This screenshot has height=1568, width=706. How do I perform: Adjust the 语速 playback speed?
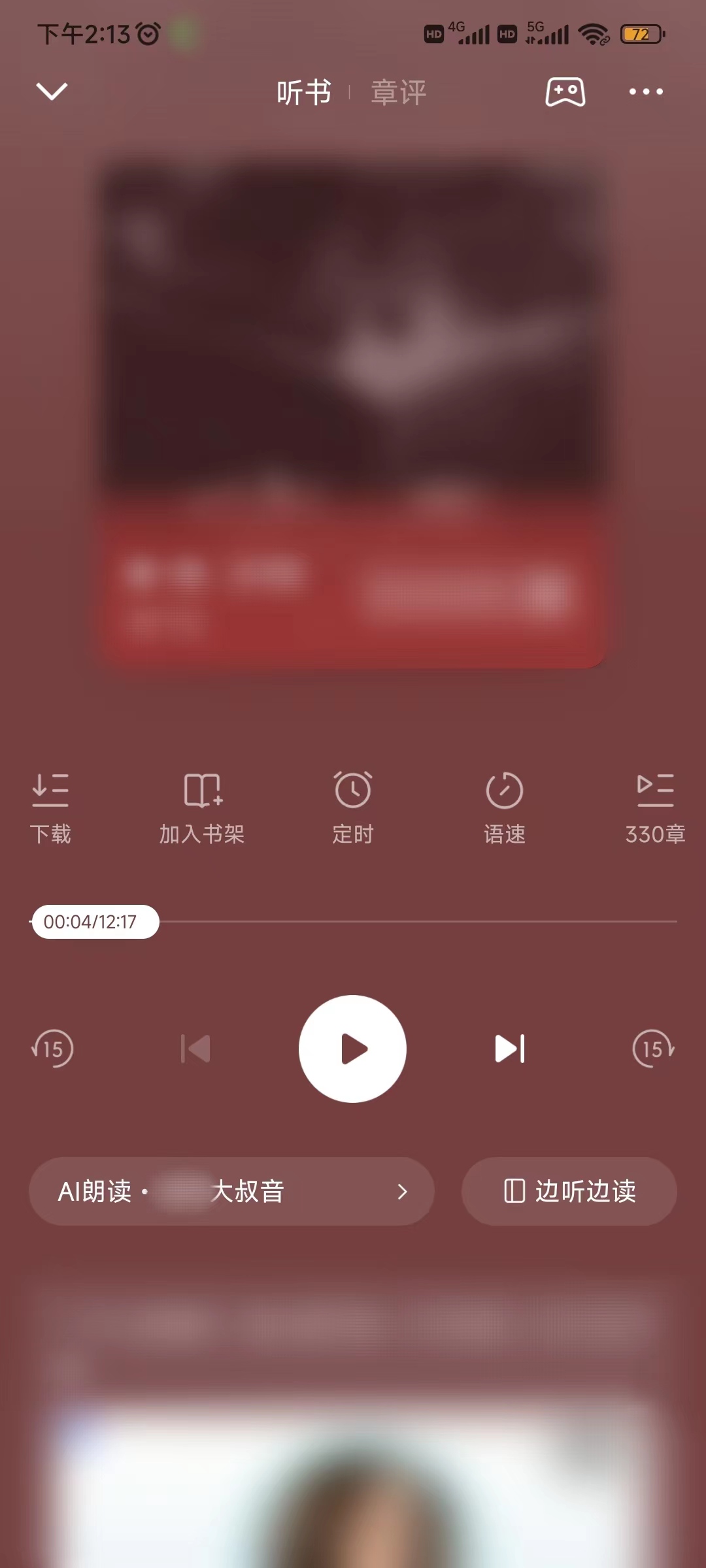pos(503,809)
